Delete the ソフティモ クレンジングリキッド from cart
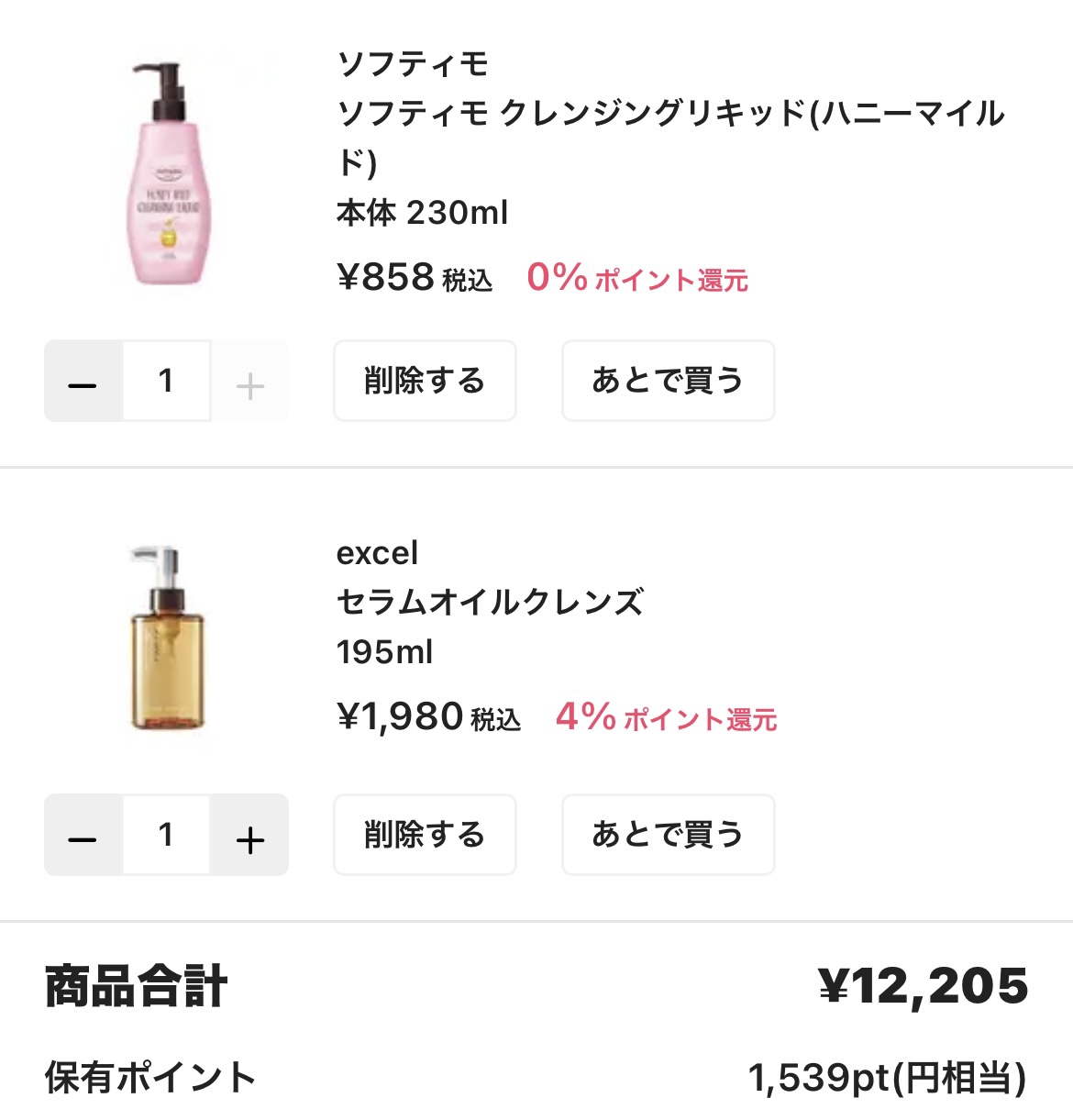 pos(425,381)
